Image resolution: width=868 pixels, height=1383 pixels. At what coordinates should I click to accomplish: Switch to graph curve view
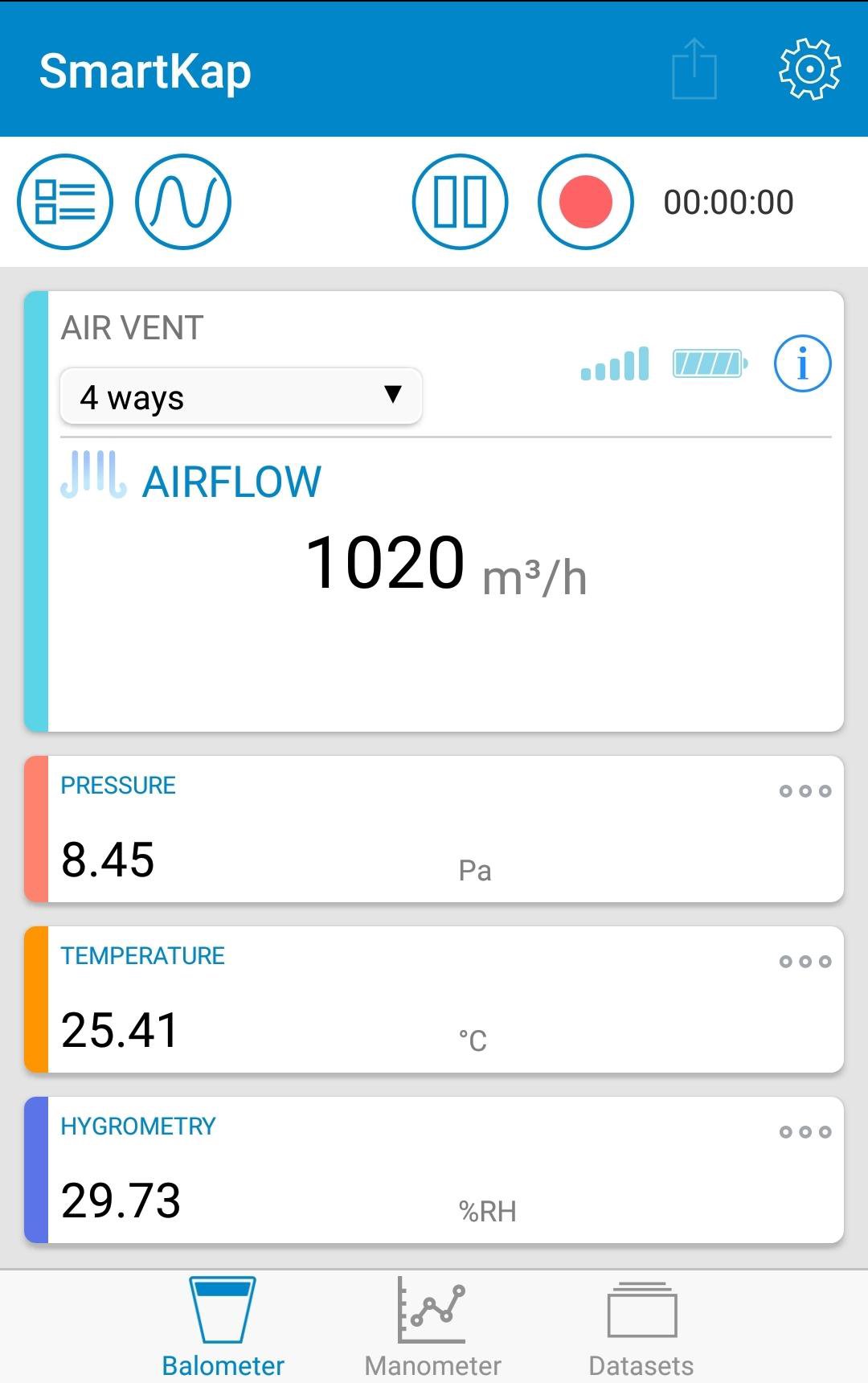coord(183,202)
